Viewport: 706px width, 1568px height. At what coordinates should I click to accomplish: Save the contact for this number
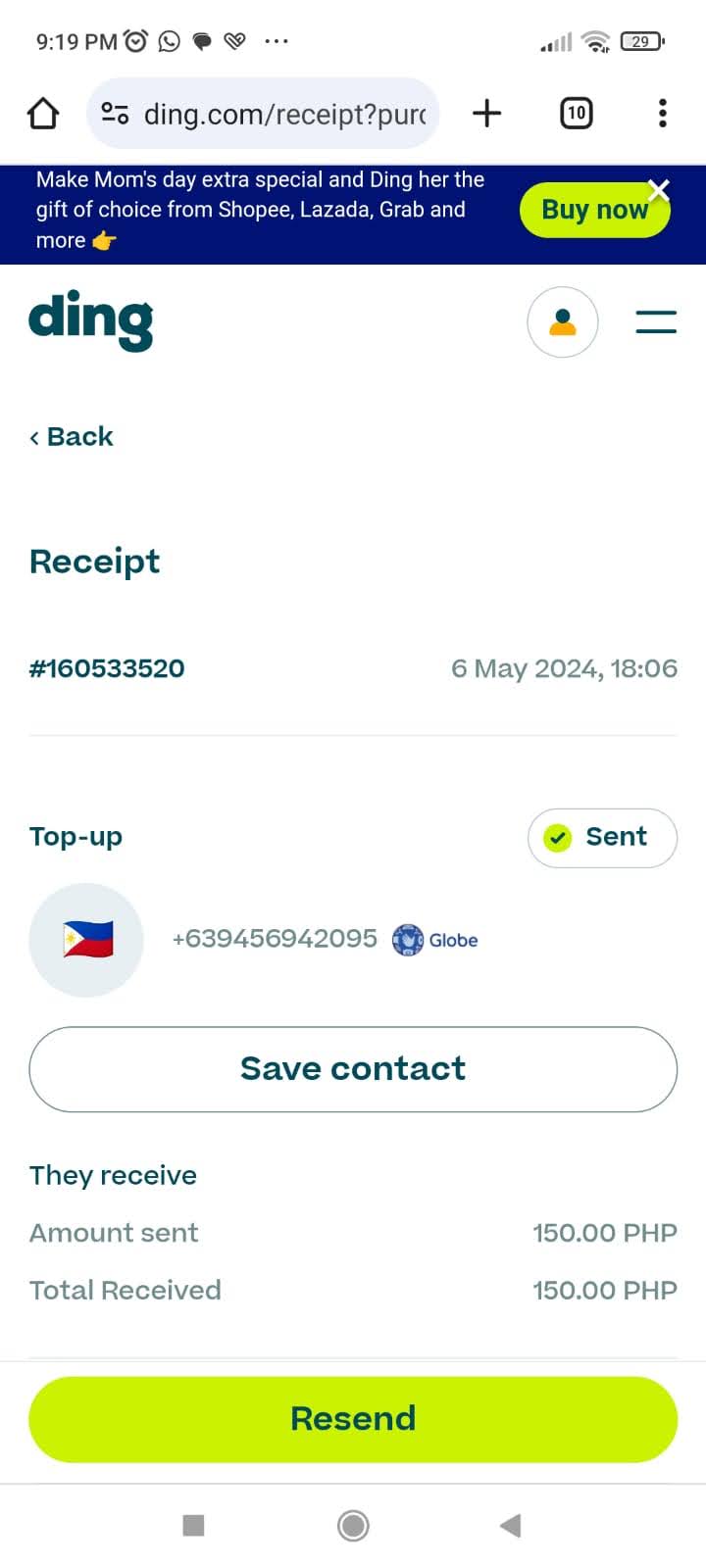click(x=353, y=1069)
